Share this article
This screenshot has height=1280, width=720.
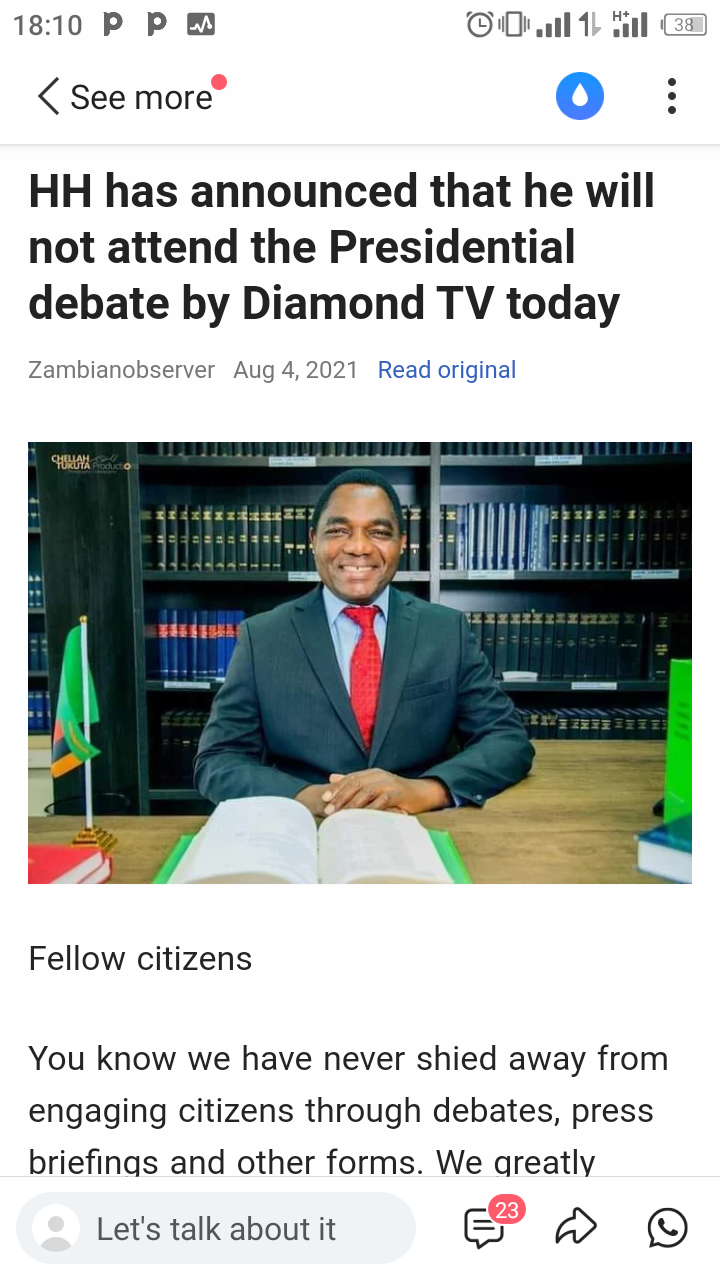[576, 1228]
